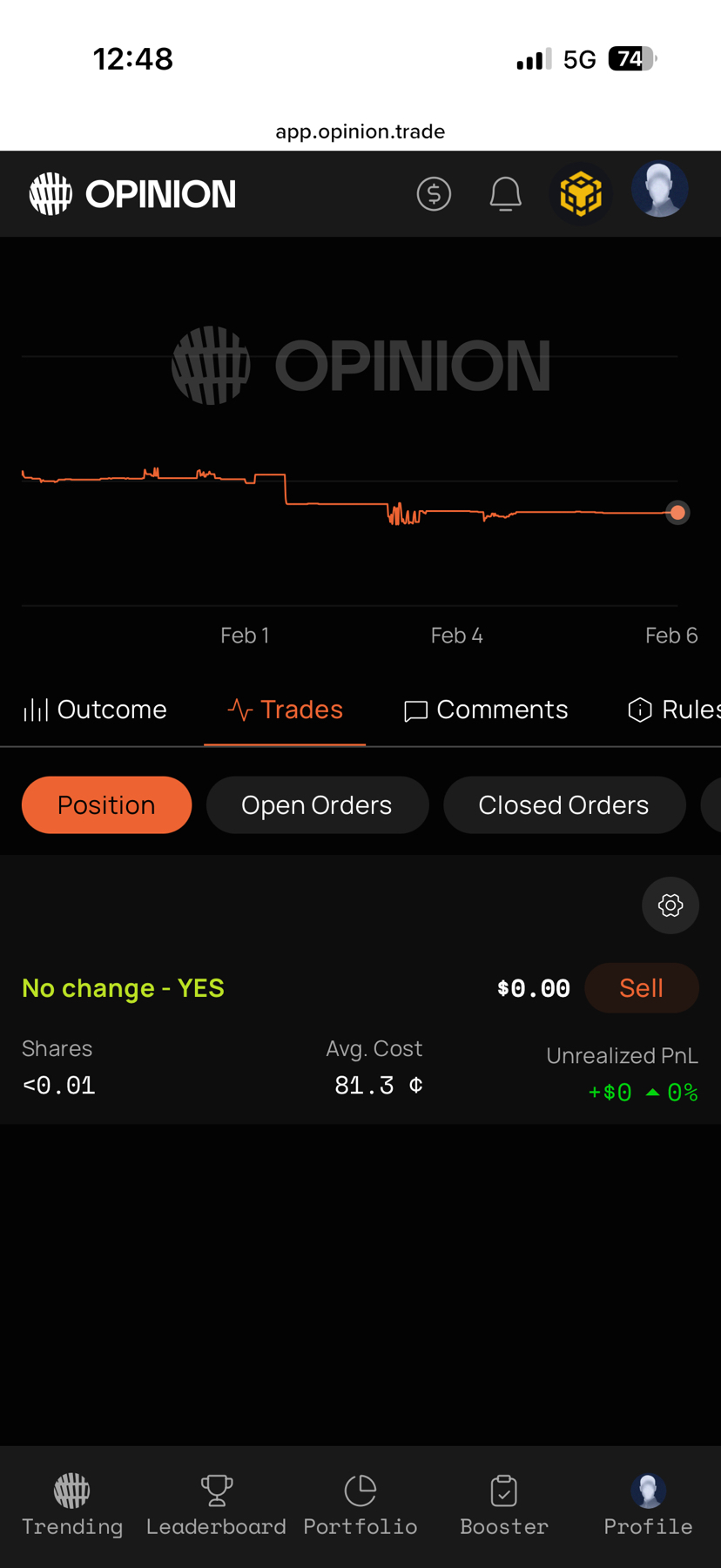Show Closed Orders
721x1568 pixels.
(x=563, y=804)
